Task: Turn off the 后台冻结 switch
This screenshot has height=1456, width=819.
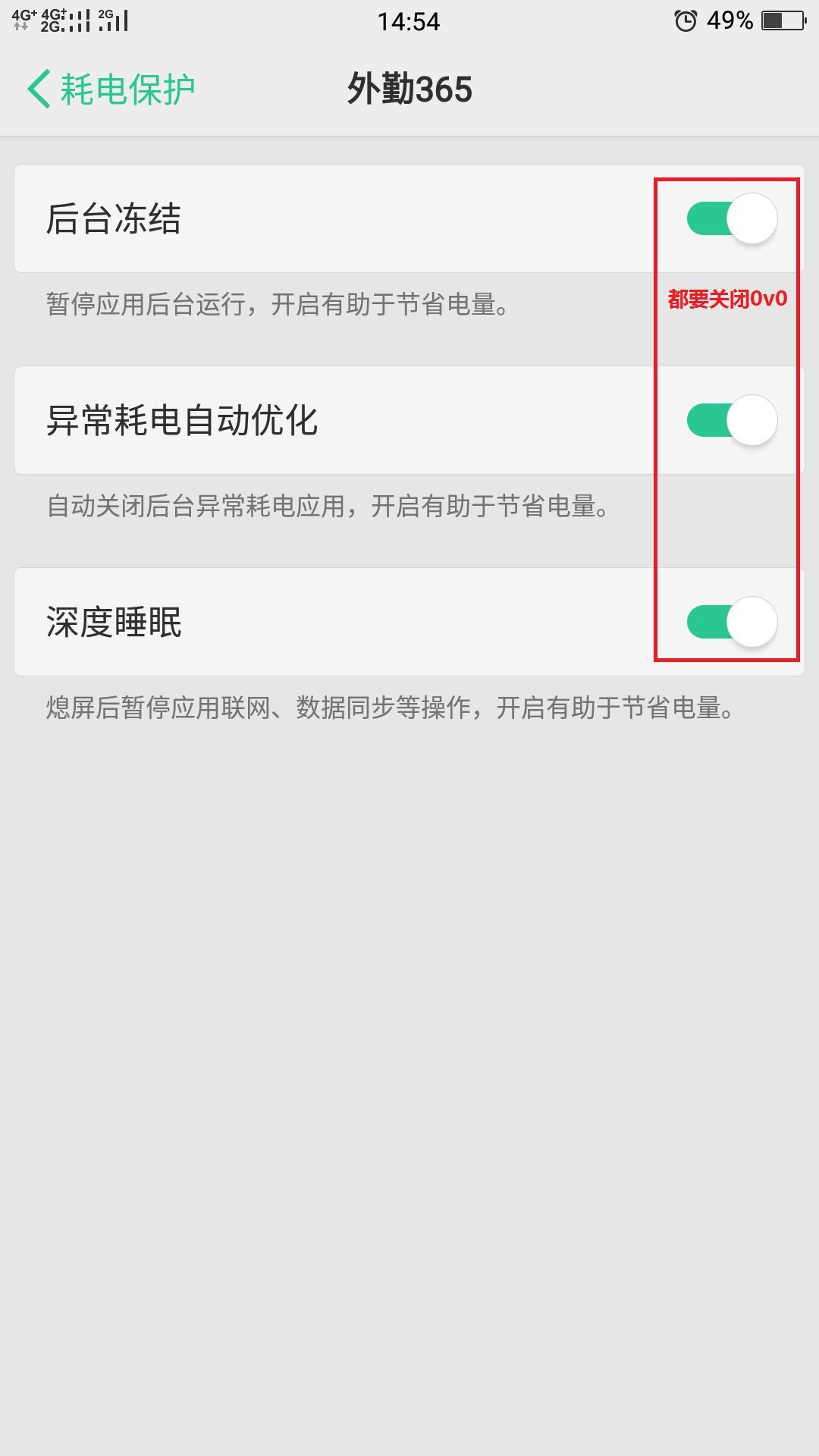Action: pos(732,219)
